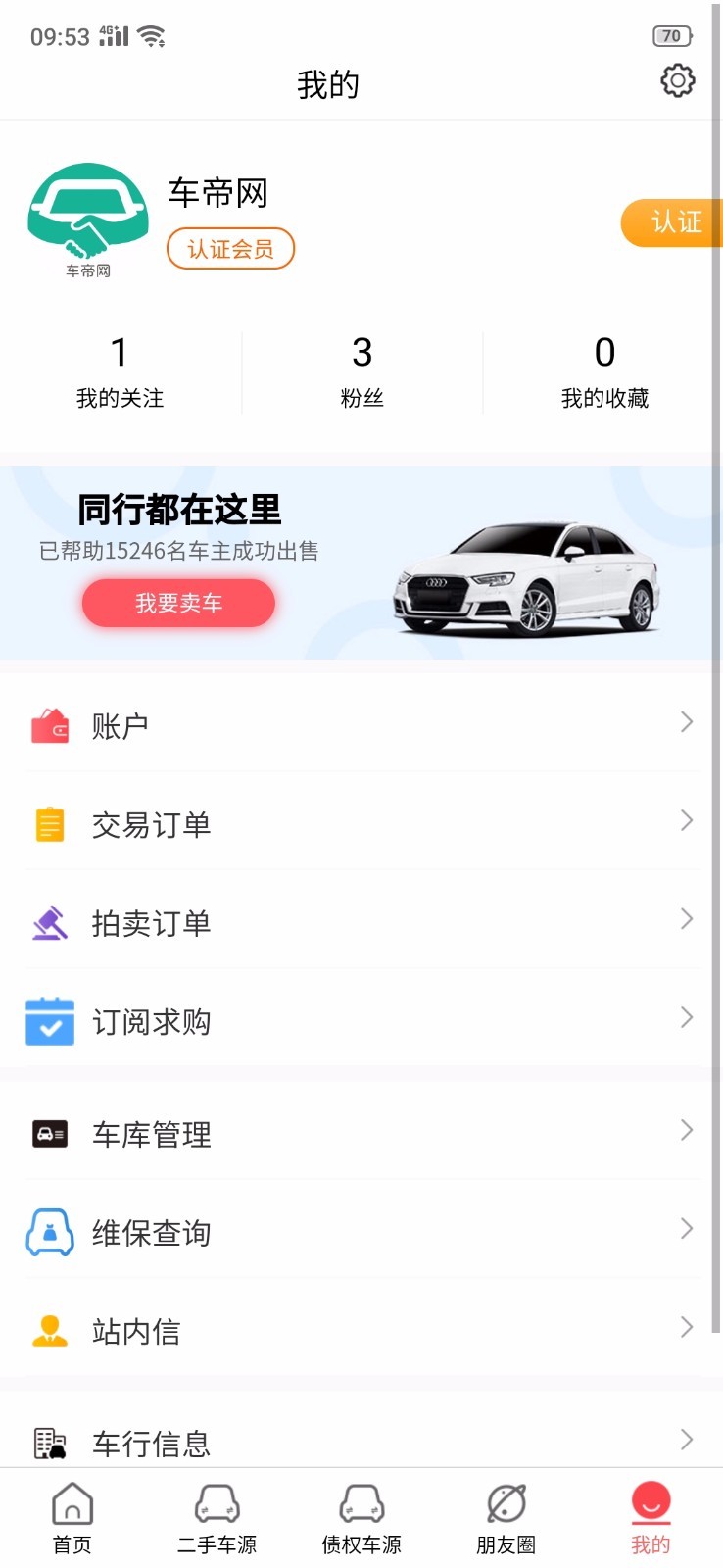Switch to the 首页 tab
The width and height of the screenshot is (723, 1568).
[72, 1518]
